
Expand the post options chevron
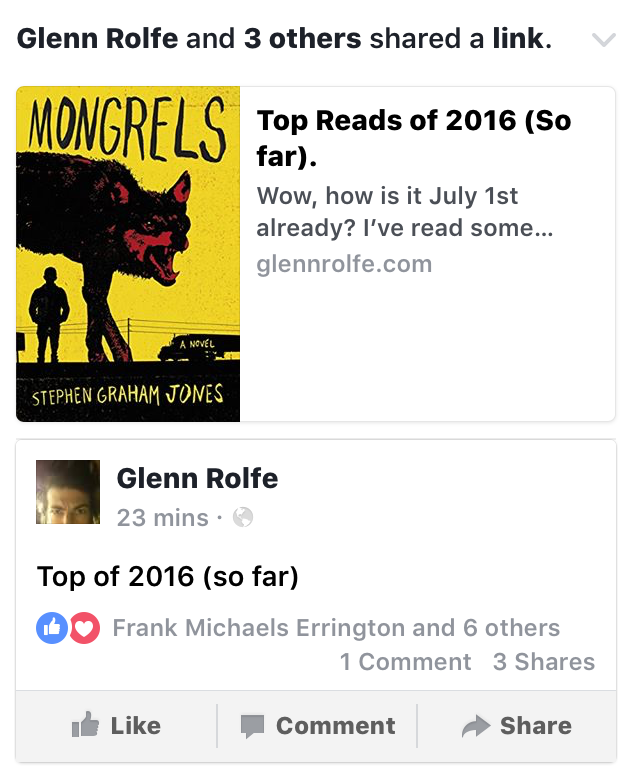(603, 40)
